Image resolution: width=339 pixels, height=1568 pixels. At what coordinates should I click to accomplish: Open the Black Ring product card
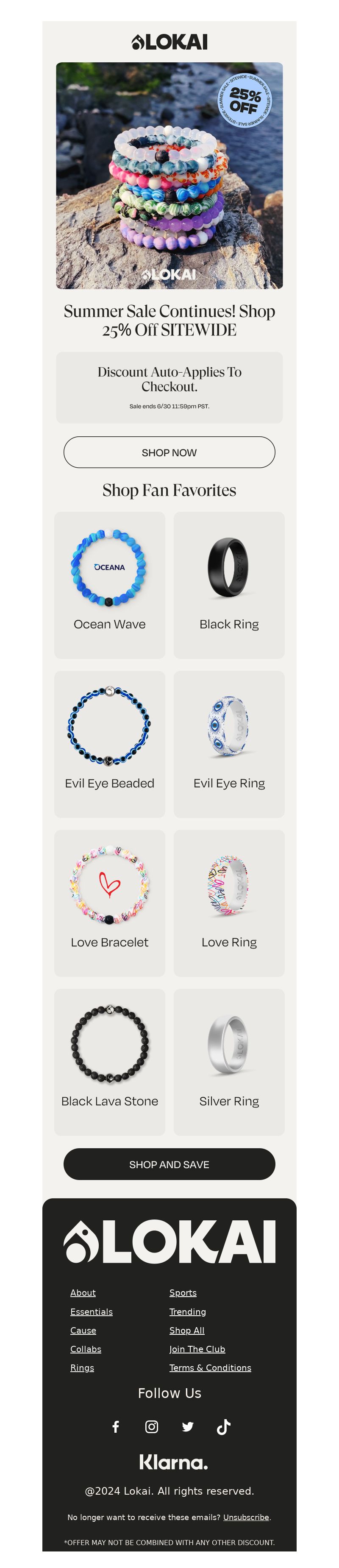[x=229, y=584]
